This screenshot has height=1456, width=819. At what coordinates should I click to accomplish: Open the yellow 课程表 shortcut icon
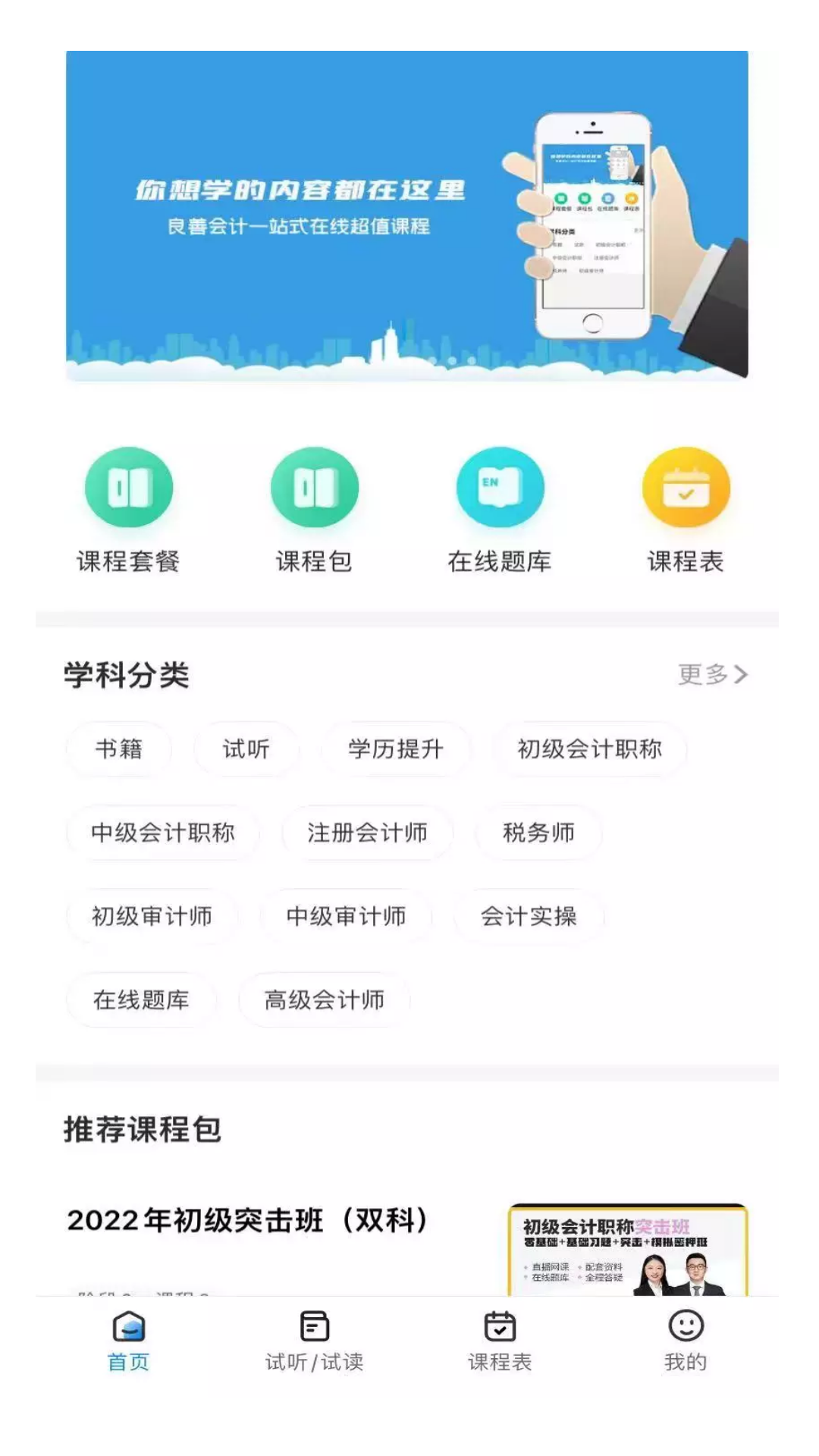pyautogui.click(x=686, y=488)
